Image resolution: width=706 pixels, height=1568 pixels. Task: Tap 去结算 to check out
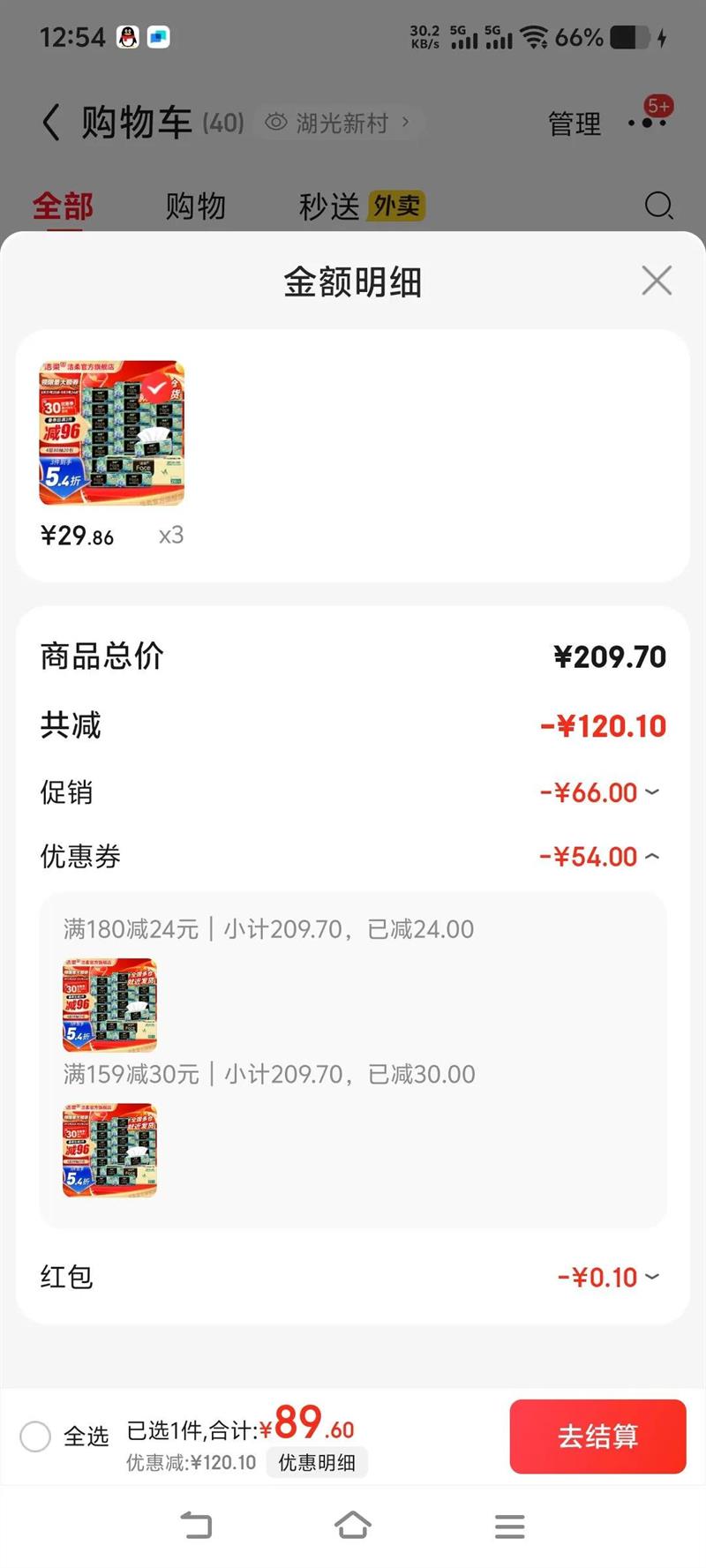tap(597, 1437)
